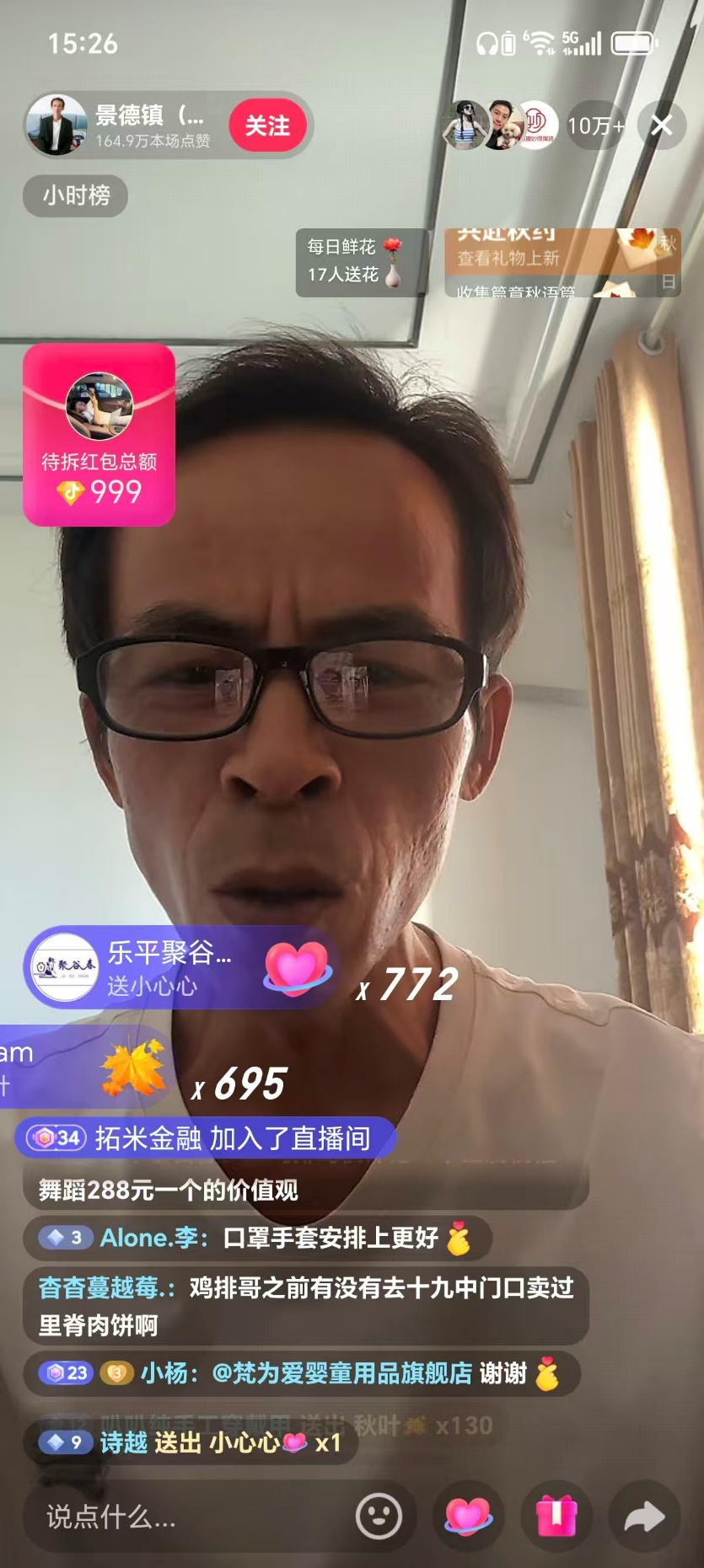This screenshot has width=704, height=1568.
Task: Open the emoji picker
Action: coord(379,1517)
